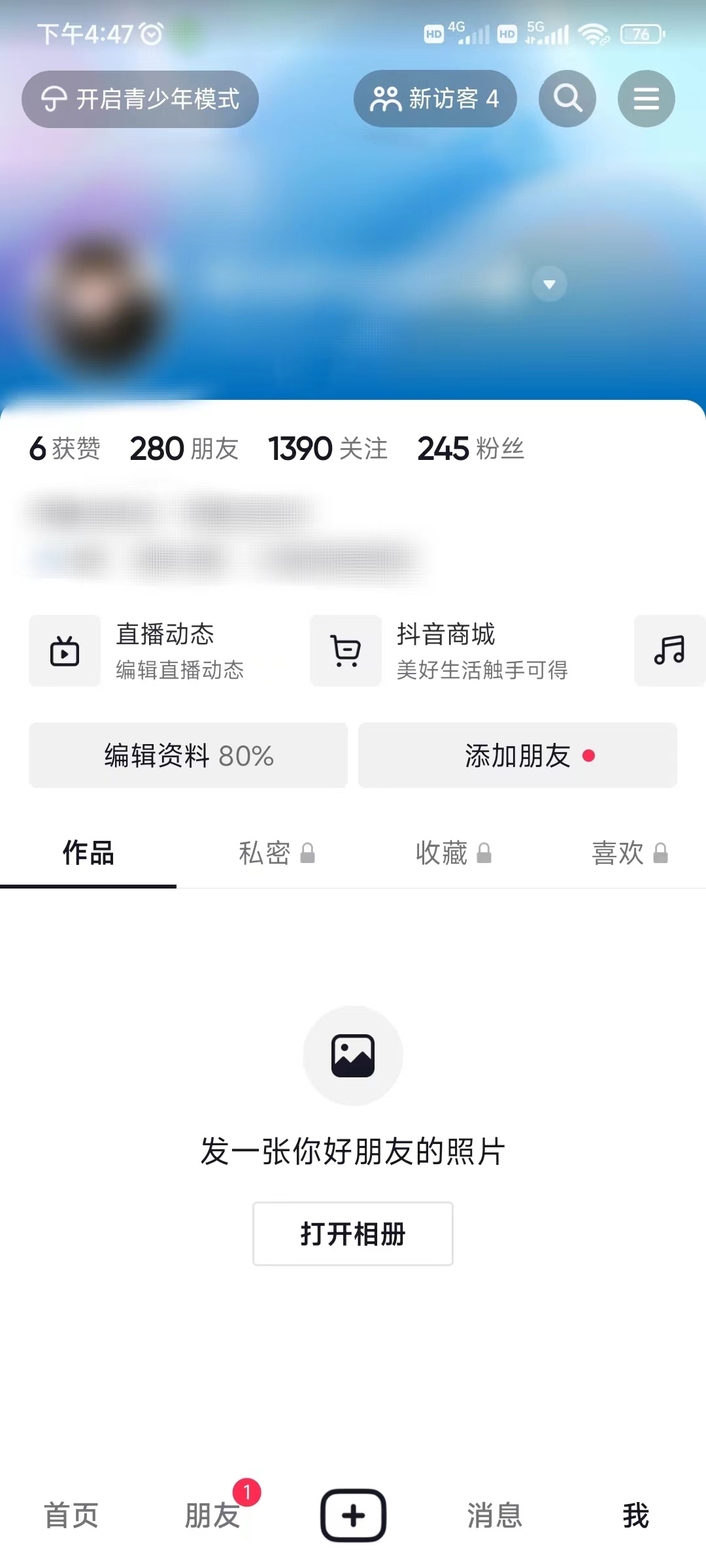Tap the create (+) icon
The image size is (706, 1568).
tap(352, 1516)
